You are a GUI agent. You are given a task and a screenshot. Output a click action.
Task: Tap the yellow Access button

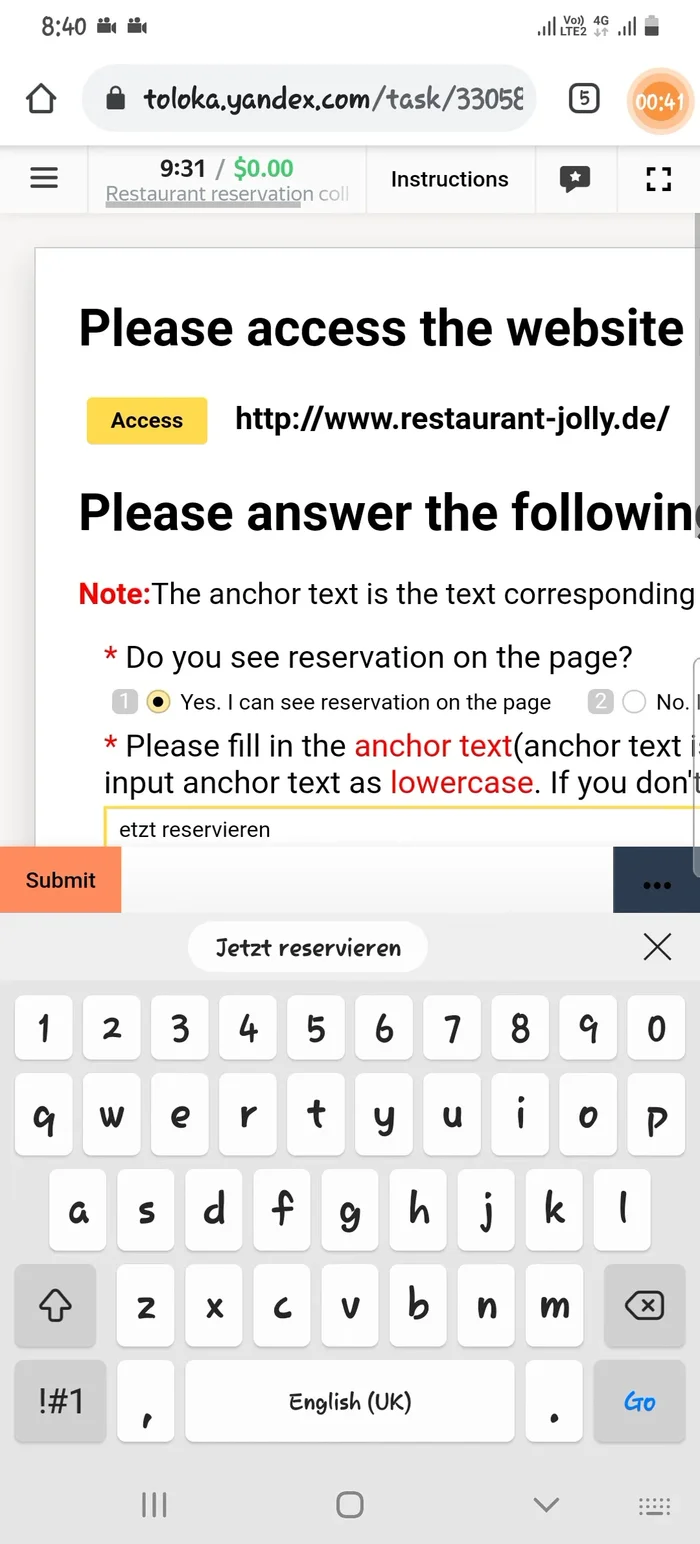coord(147,420)
